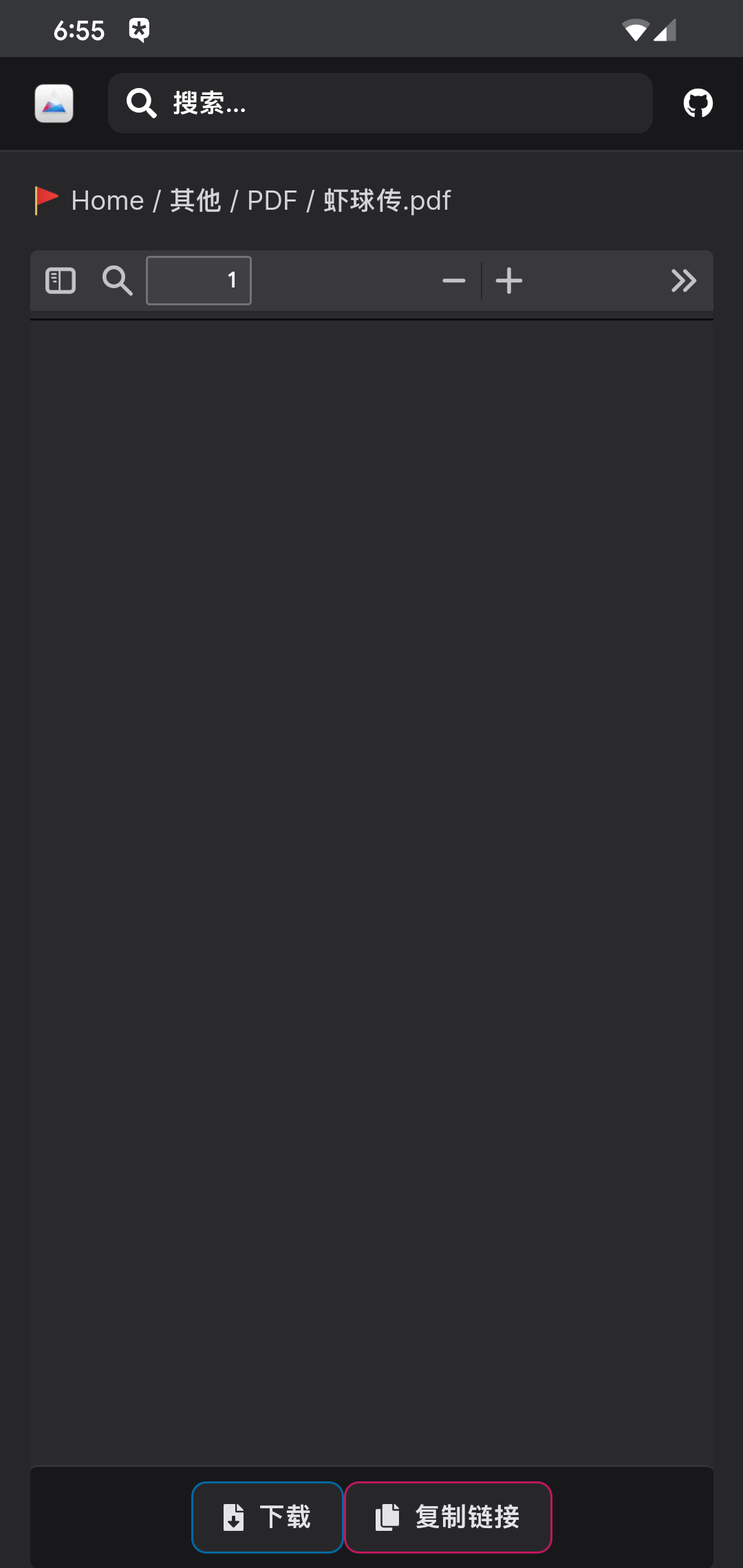The height and width of the screenshot is (1568, 743).
Task: Download the file with 下载
Action: tap(268, 1517)
